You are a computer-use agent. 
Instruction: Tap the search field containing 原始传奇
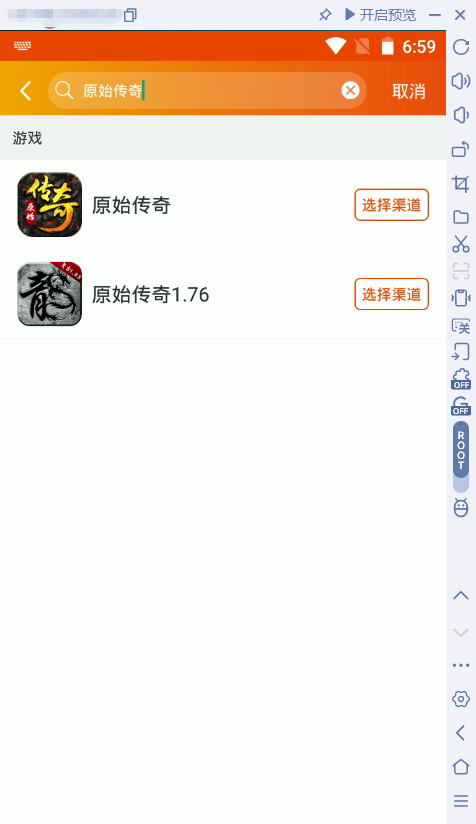[207, 90]
